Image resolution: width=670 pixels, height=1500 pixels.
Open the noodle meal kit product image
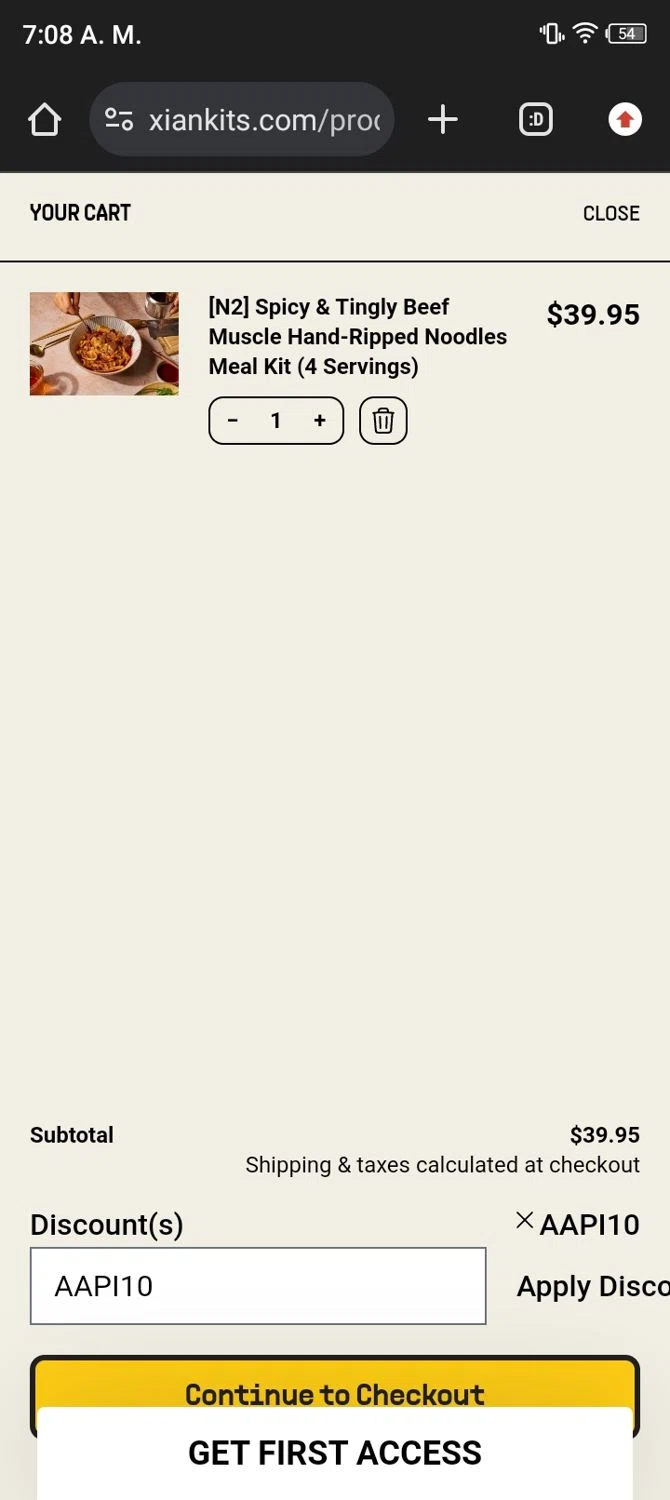pyautogui.click(x=104, y=343)
